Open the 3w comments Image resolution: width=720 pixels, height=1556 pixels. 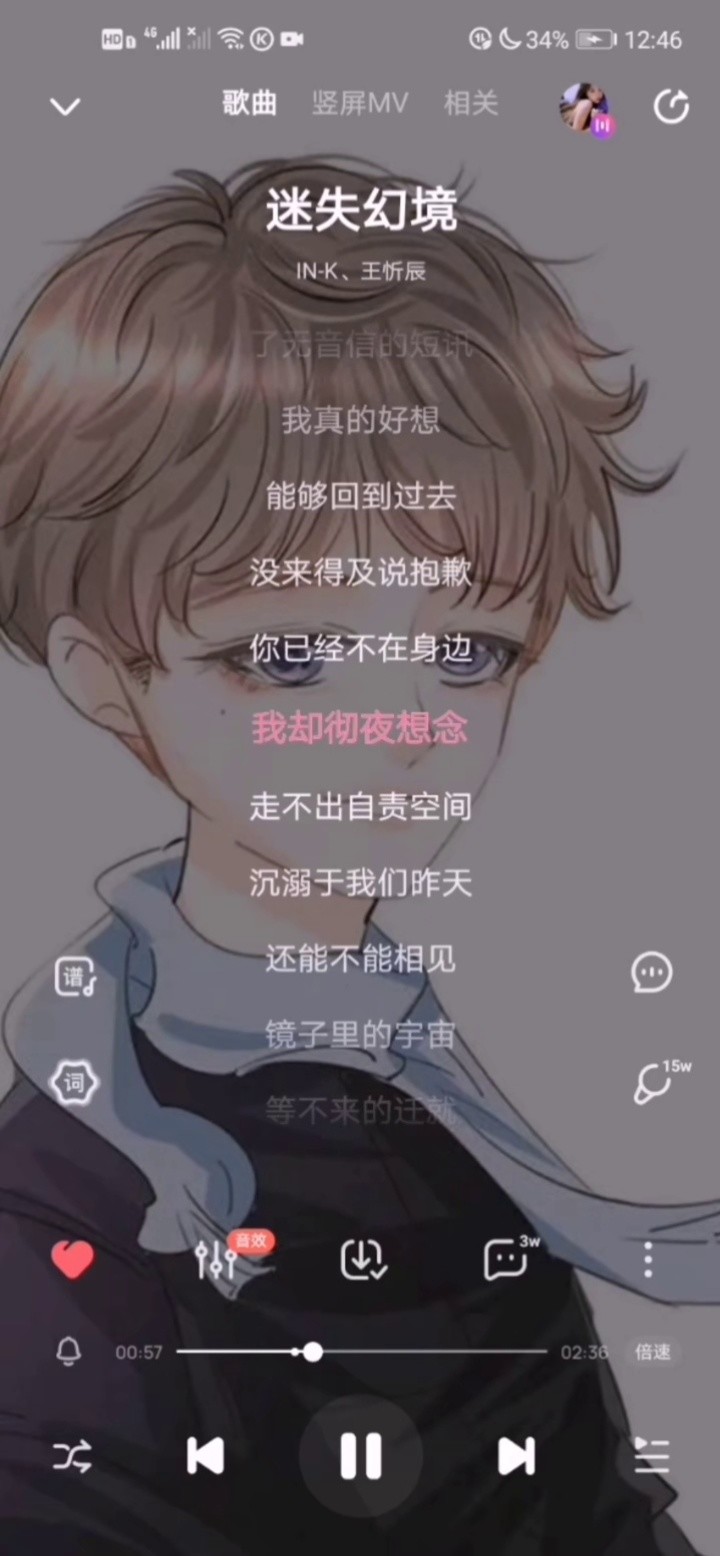pyautogui.click(x=510, y=1258)
